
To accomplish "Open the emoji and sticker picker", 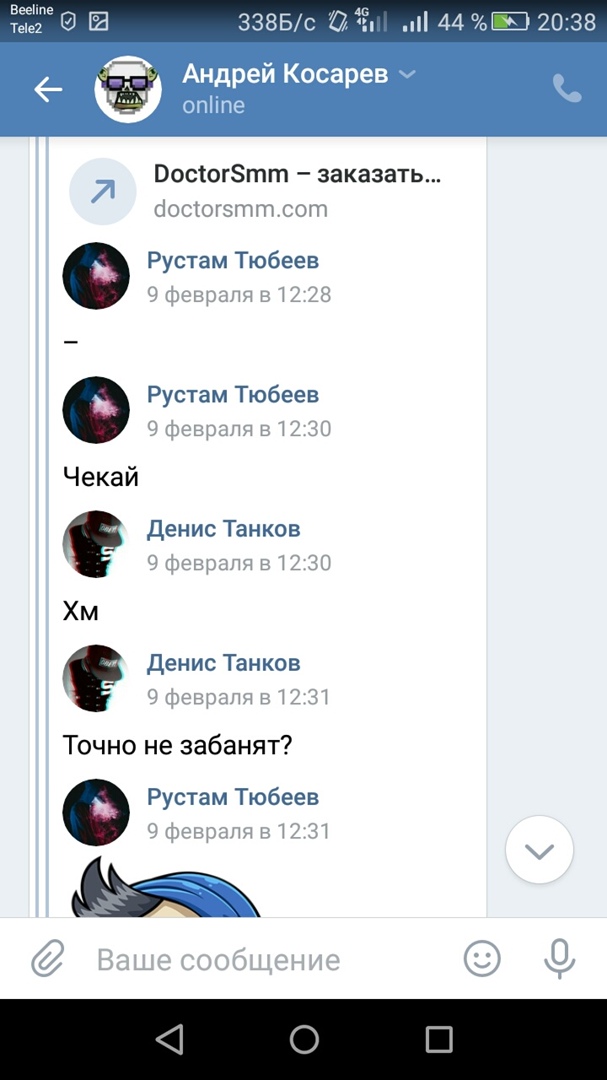I will [x=482, y=960].
